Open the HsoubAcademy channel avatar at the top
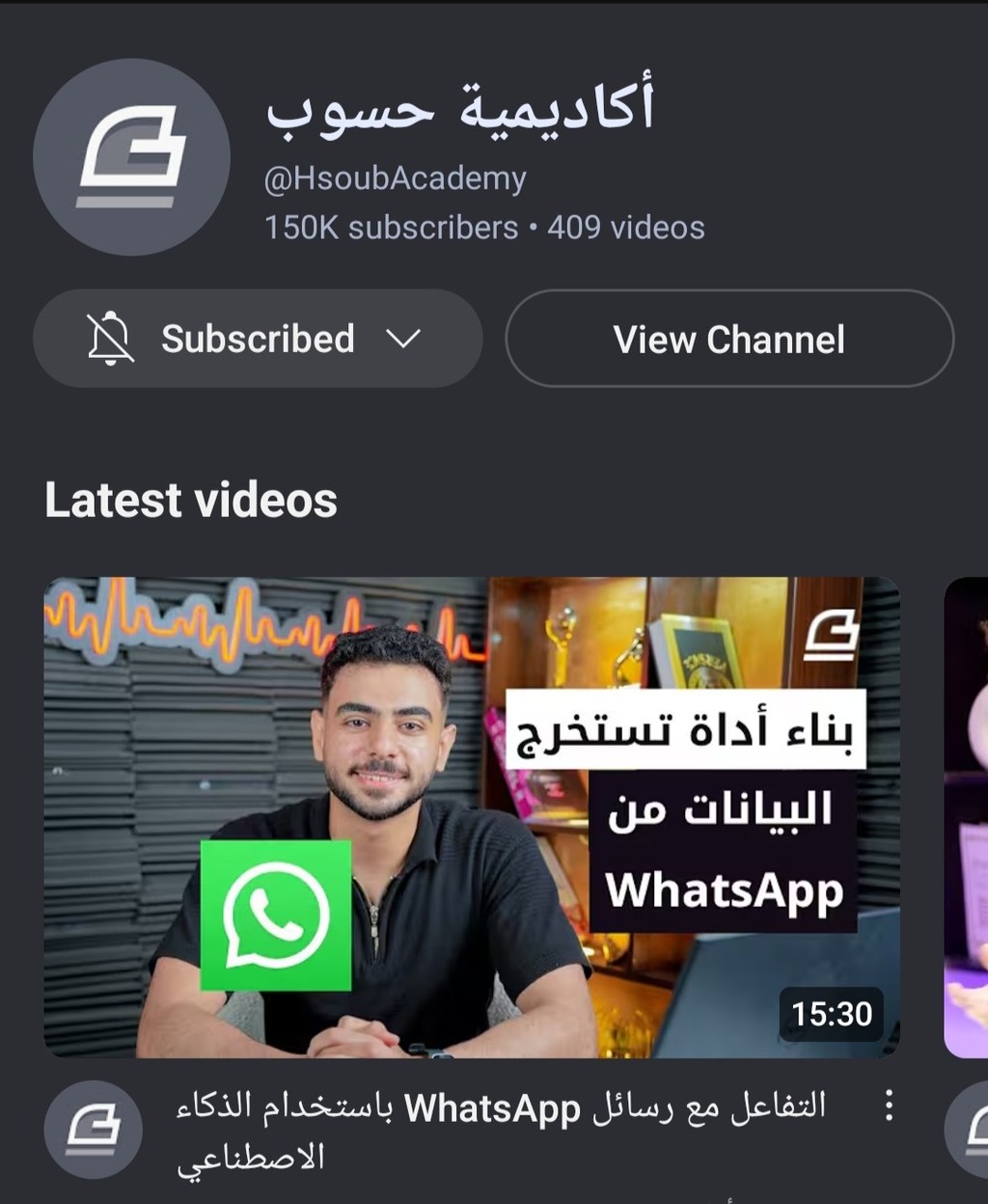This screenshot has height=1204, width=988. point(131,157)
